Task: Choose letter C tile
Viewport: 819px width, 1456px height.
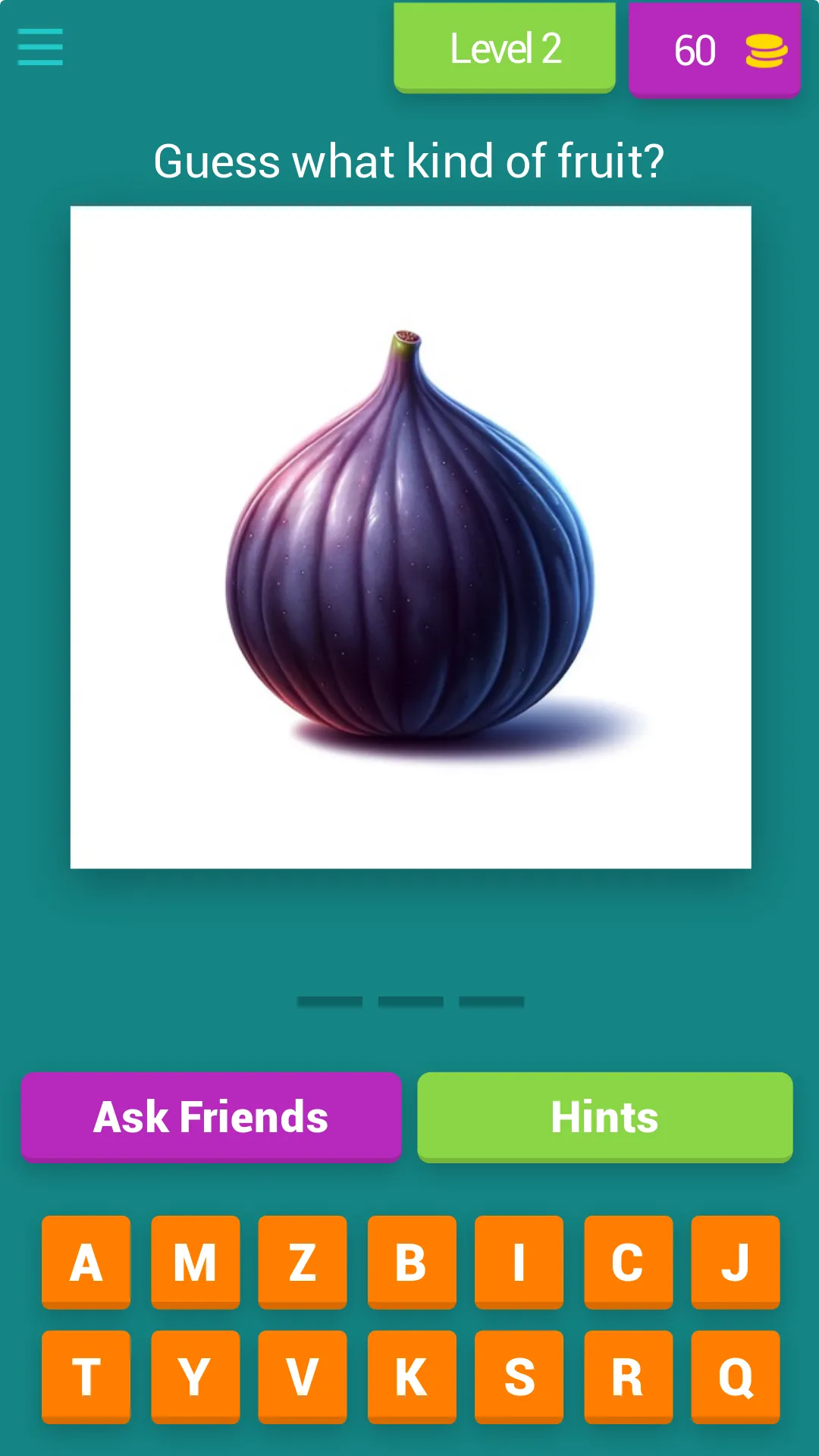Action: click(x=628, y=1262)
